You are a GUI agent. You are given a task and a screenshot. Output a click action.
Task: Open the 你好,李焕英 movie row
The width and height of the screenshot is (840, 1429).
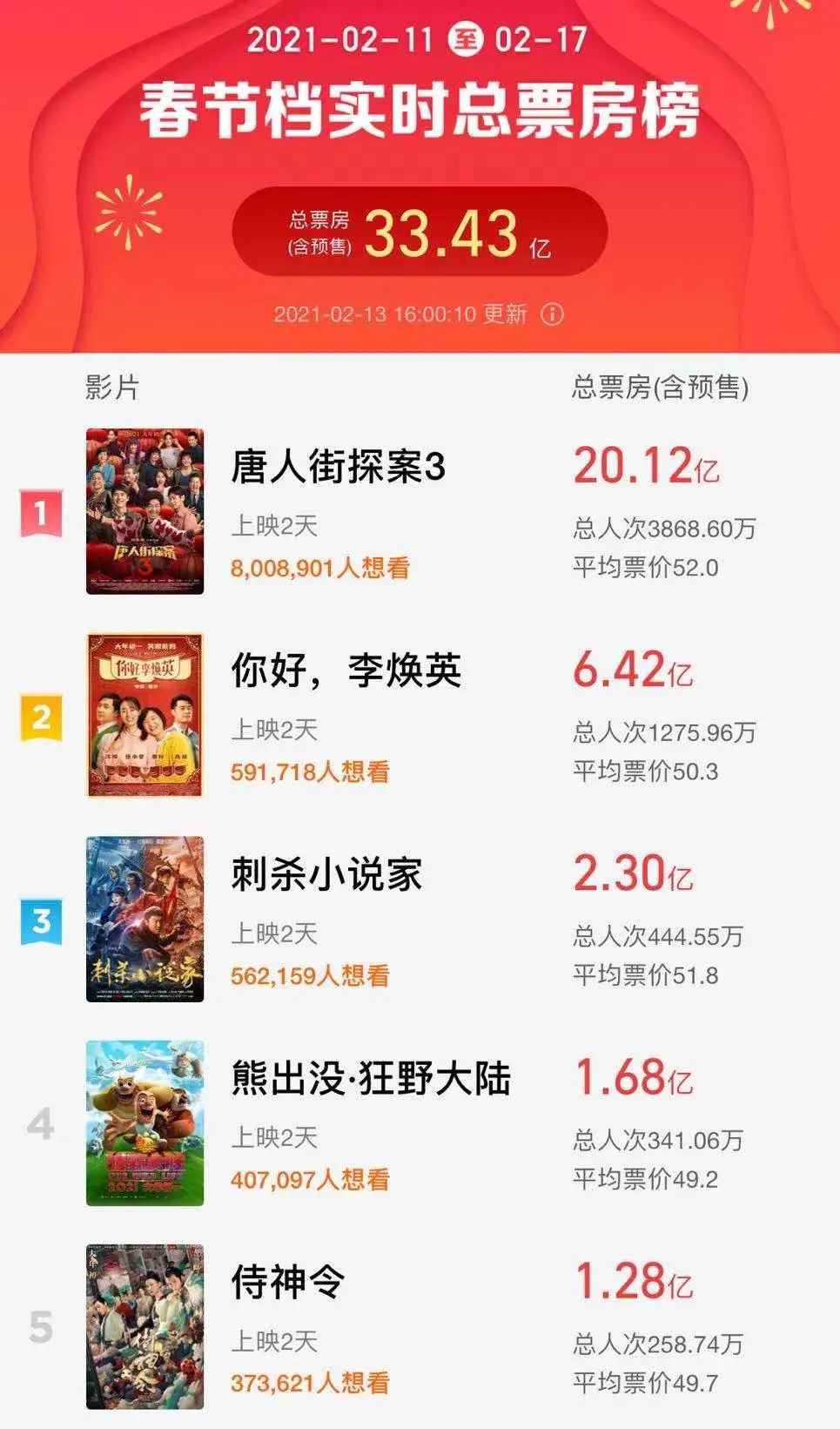(346, 671)
